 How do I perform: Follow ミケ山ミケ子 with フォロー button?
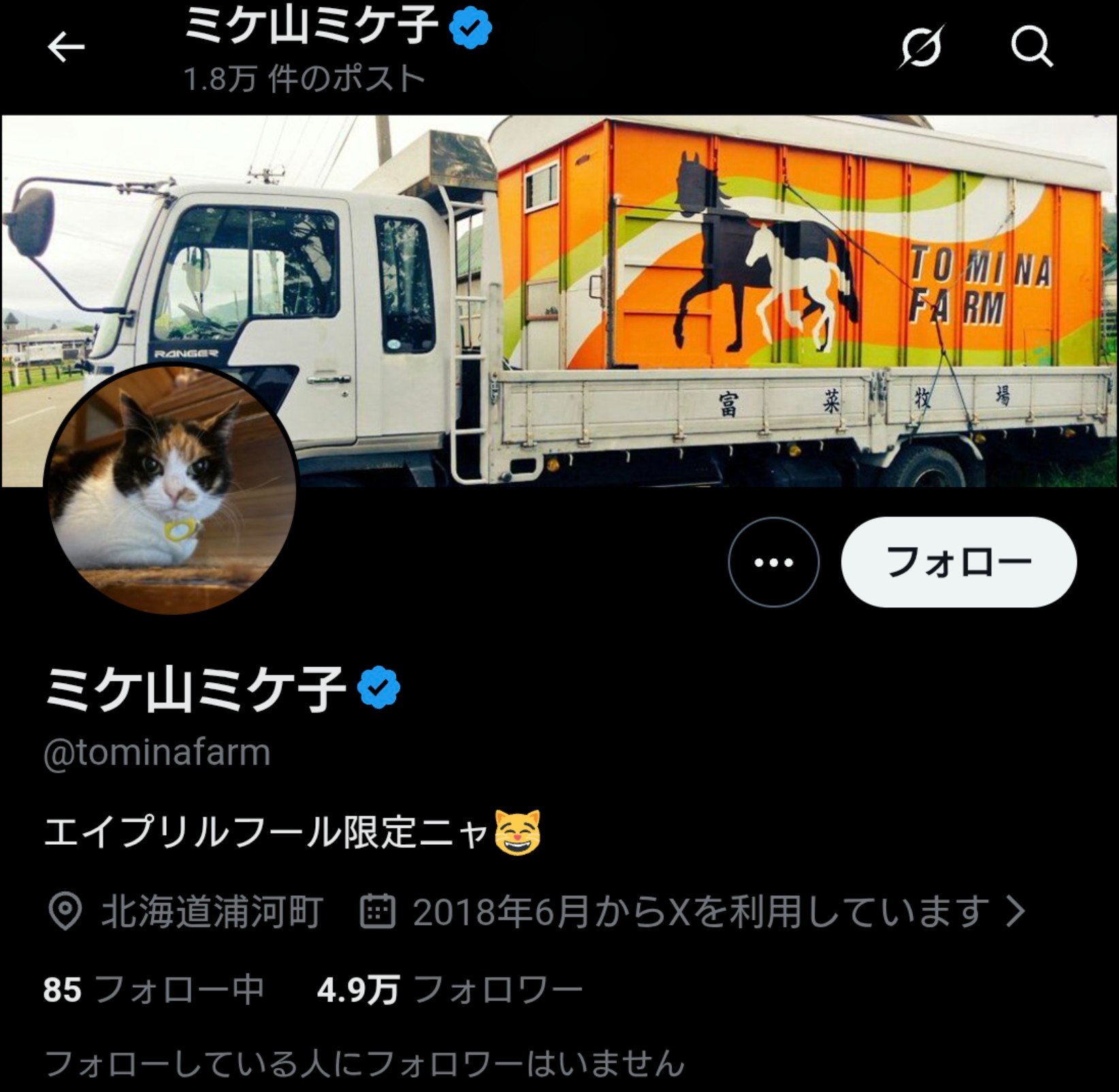[x=958, y=562]
